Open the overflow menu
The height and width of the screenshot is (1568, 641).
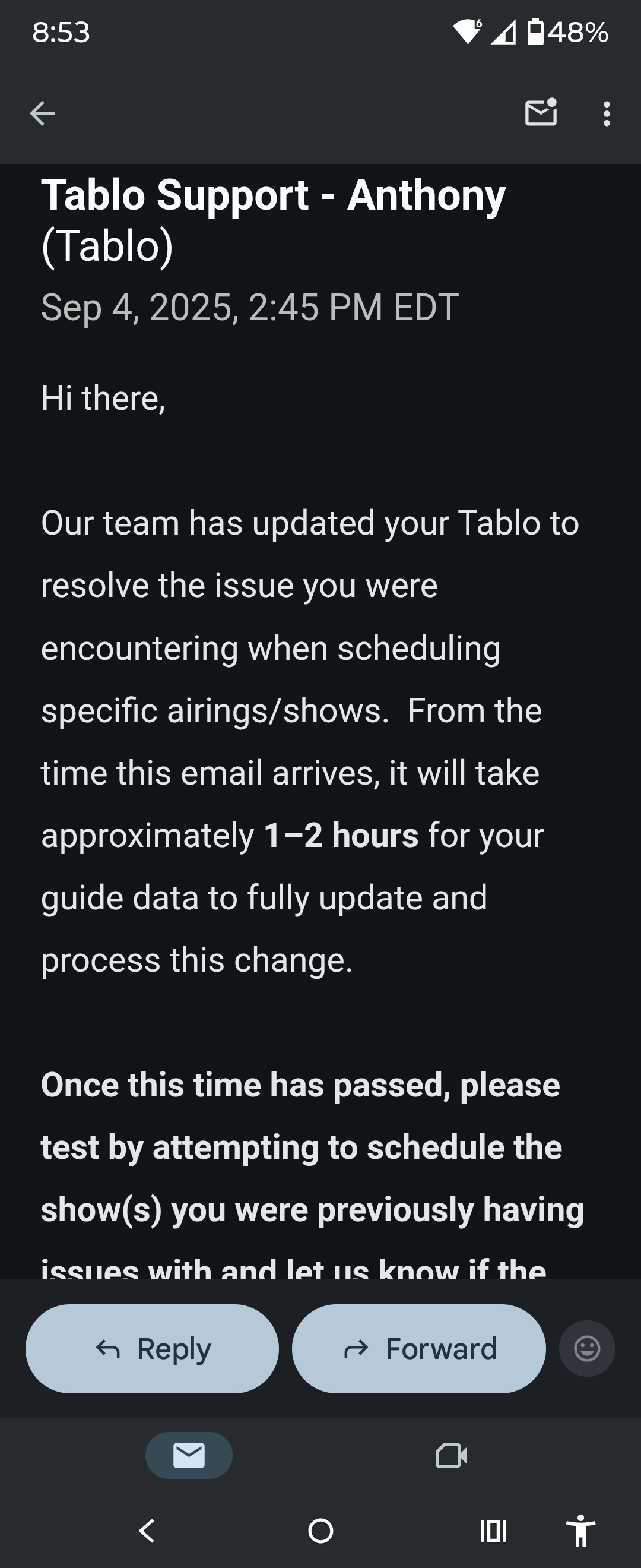pos(607,114)
